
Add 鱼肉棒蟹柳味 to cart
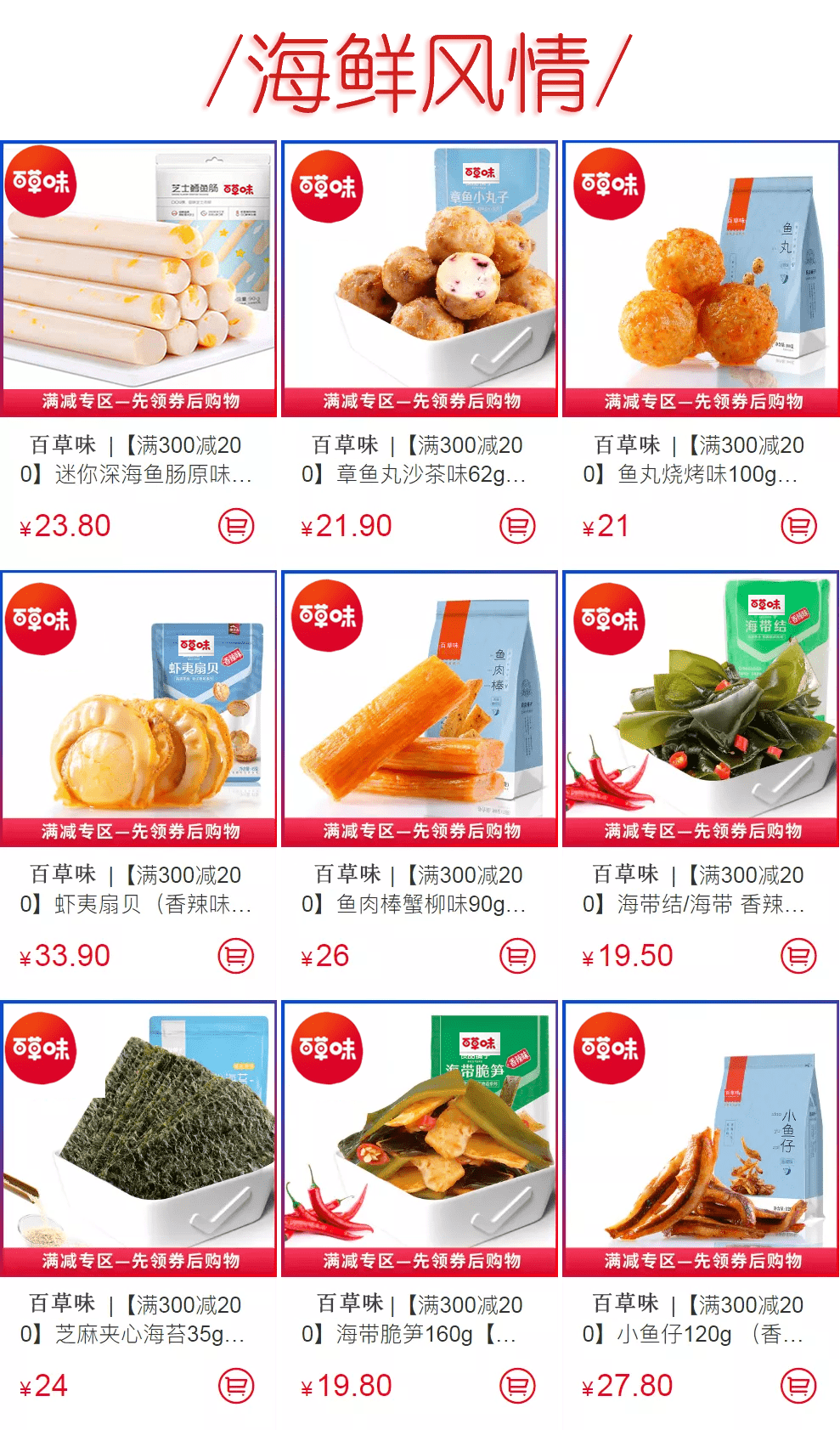coord(519,955)
